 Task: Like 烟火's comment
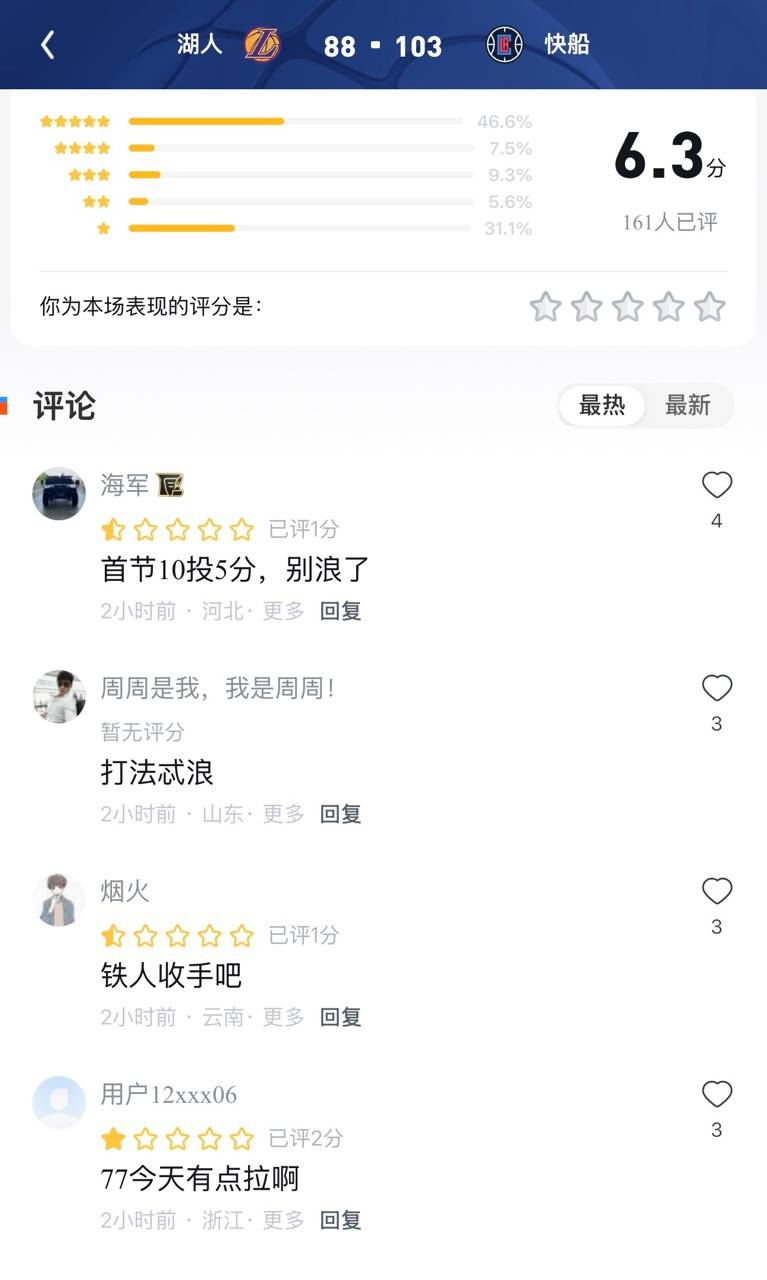pos(716,892)
